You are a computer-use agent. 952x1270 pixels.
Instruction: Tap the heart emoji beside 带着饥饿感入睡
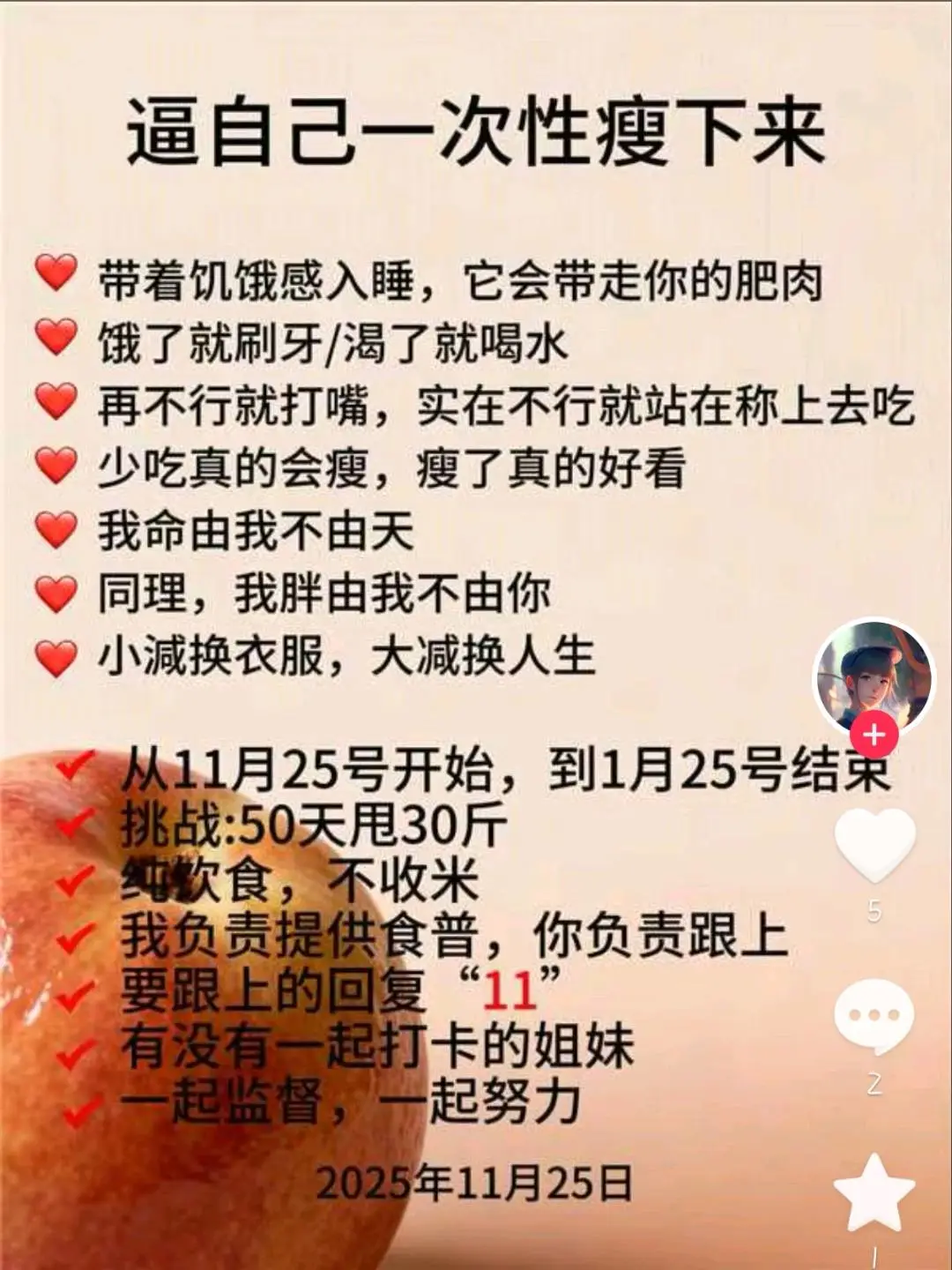click(x=56, y=275)
